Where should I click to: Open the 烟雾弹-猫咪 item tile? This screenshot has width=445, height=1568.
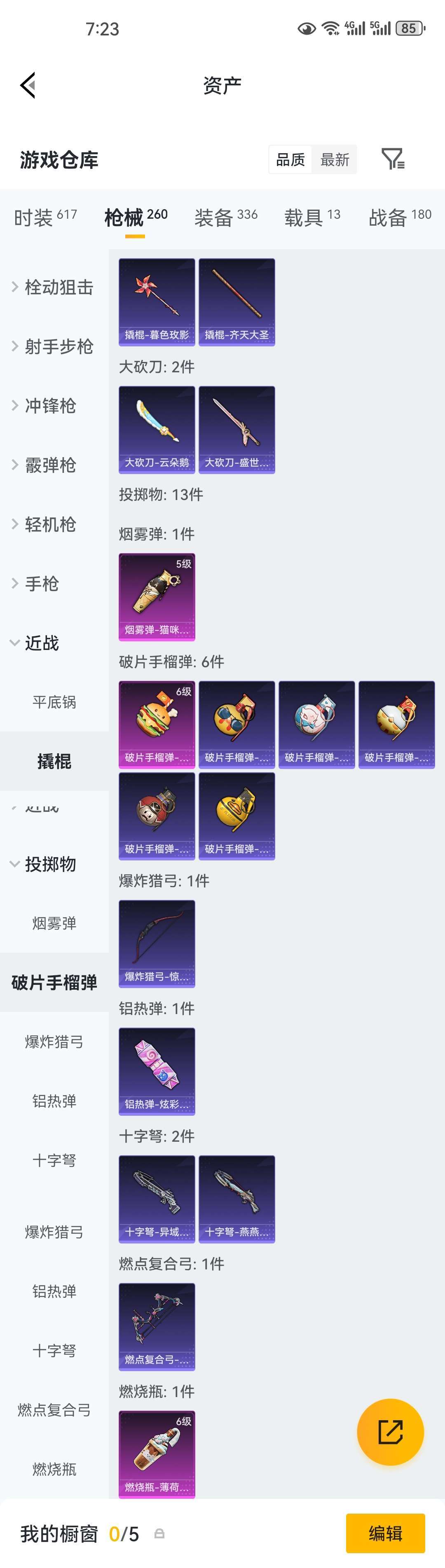pos(157,597)
